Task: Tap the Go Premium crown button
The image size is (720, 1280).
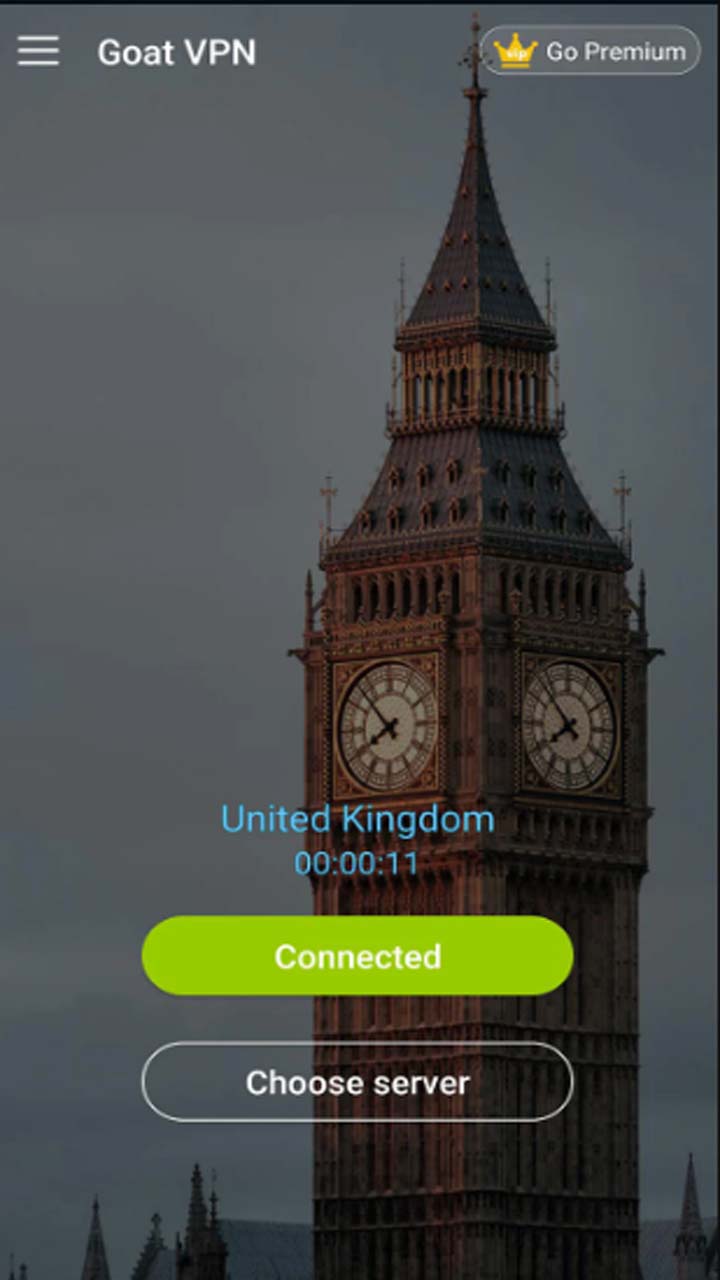Action: 590,51
